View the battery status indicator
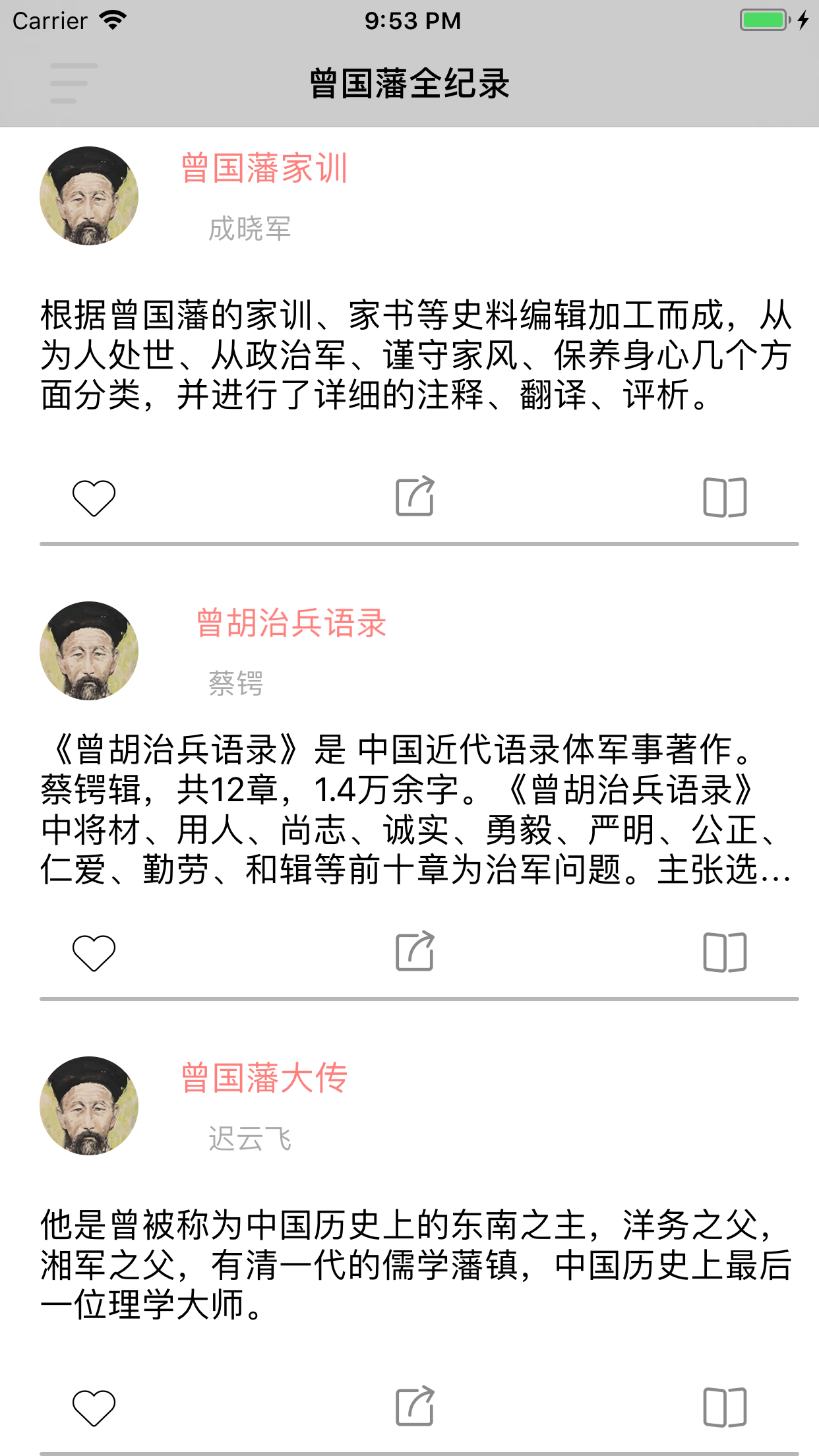 (762, 20)
